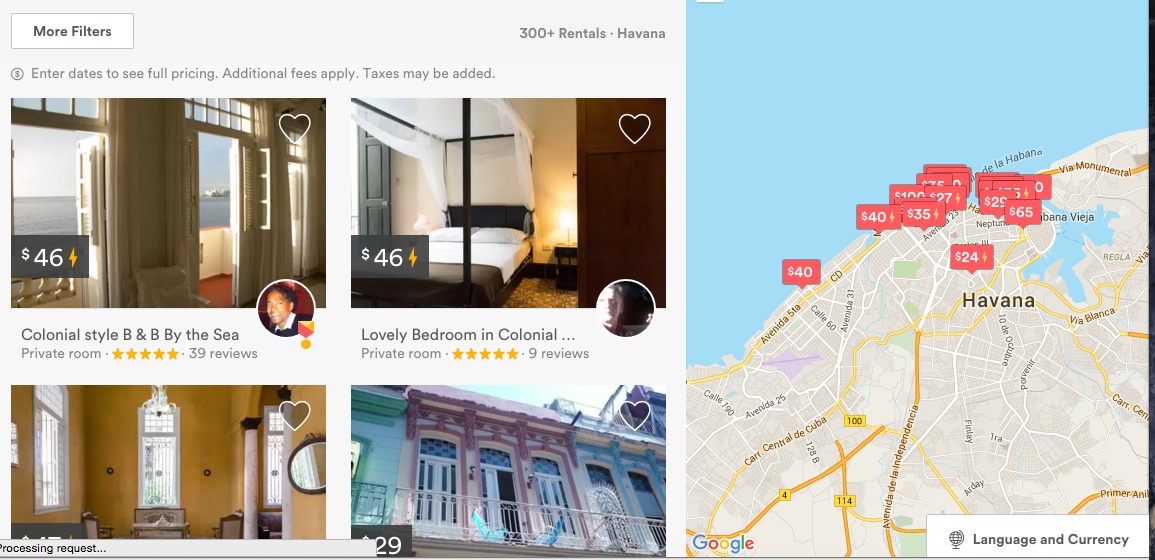Heart the yellow room listing
The height and width of the screenshot is (560, 1155).
pos(294,415)
